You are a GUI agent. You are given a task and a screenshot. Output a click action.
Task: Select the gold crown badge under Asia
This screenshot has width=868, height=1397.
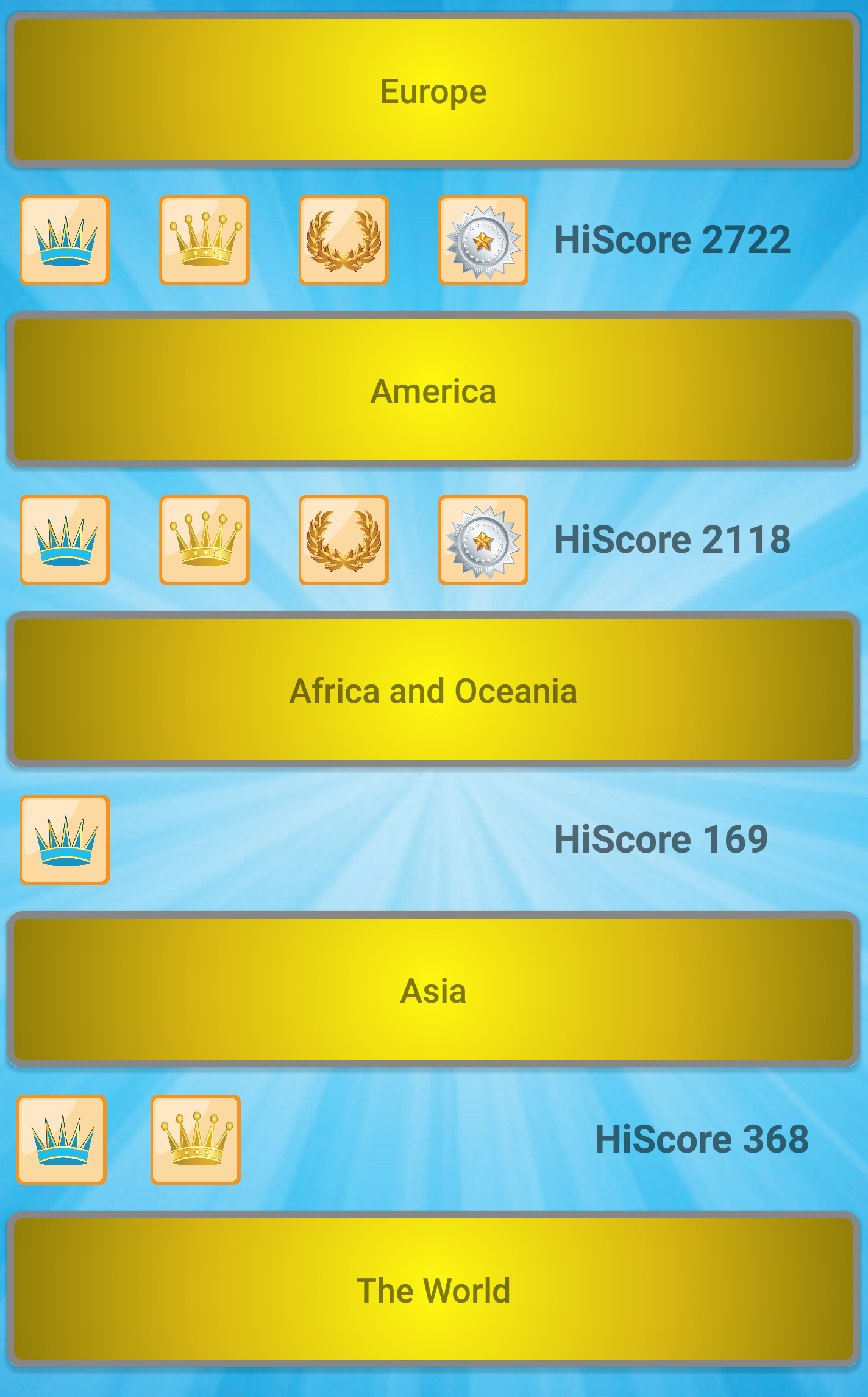[x=195, y=1139]
